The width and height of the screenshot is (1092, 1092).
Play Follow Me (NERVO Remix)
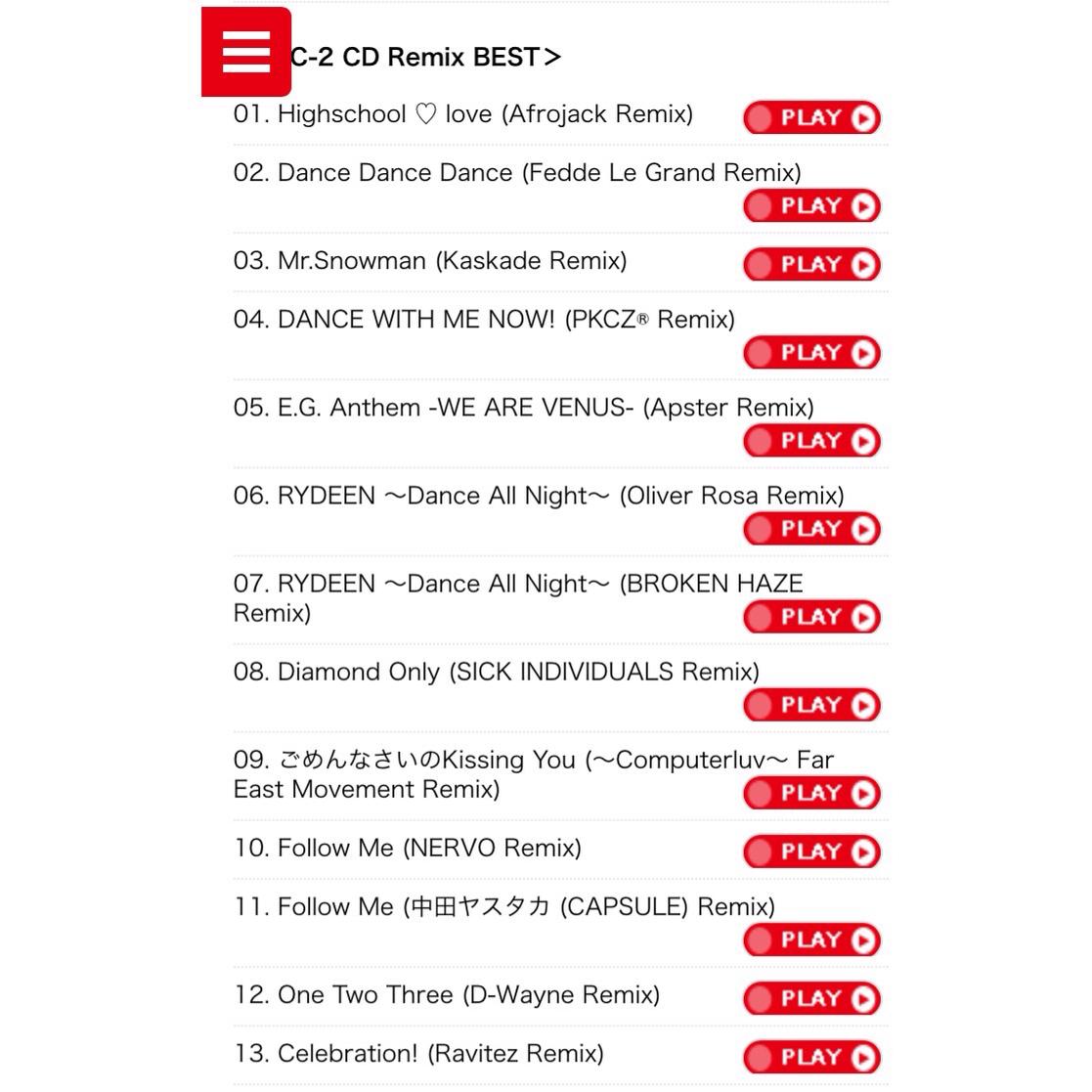click(x=811, y=852)
